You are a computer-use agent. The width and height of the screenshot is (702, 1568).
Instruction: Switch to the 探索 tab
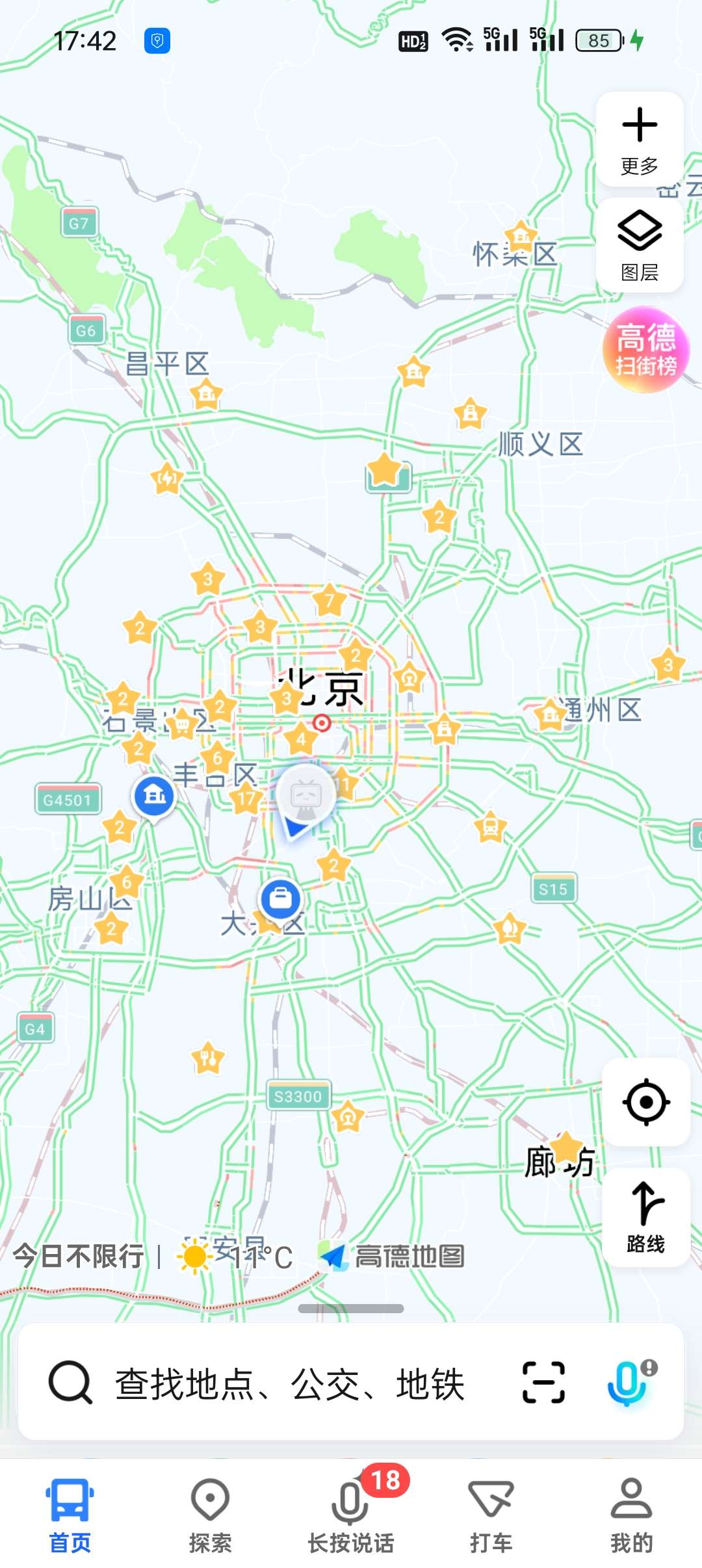click(210, 1515)
